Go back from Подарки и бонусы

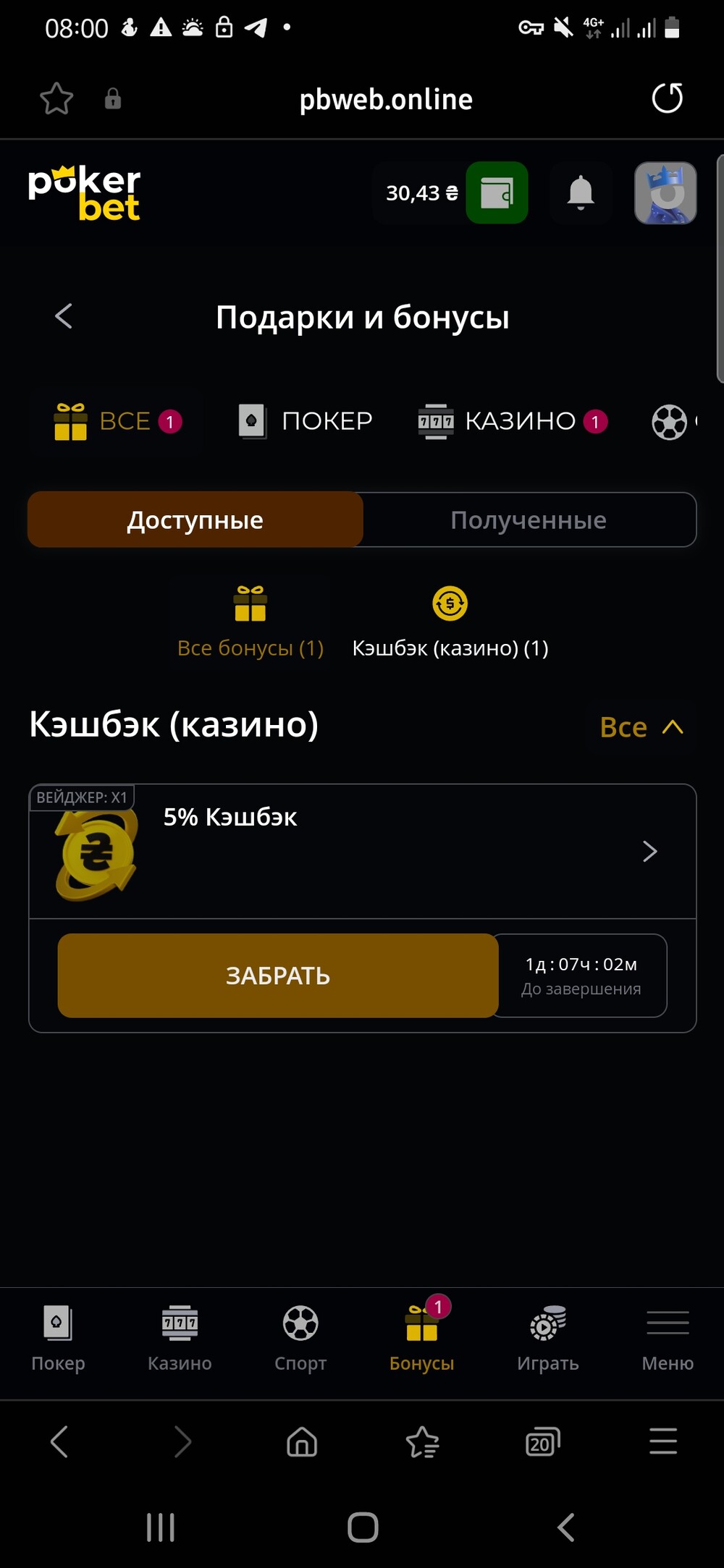coord(64,316)
